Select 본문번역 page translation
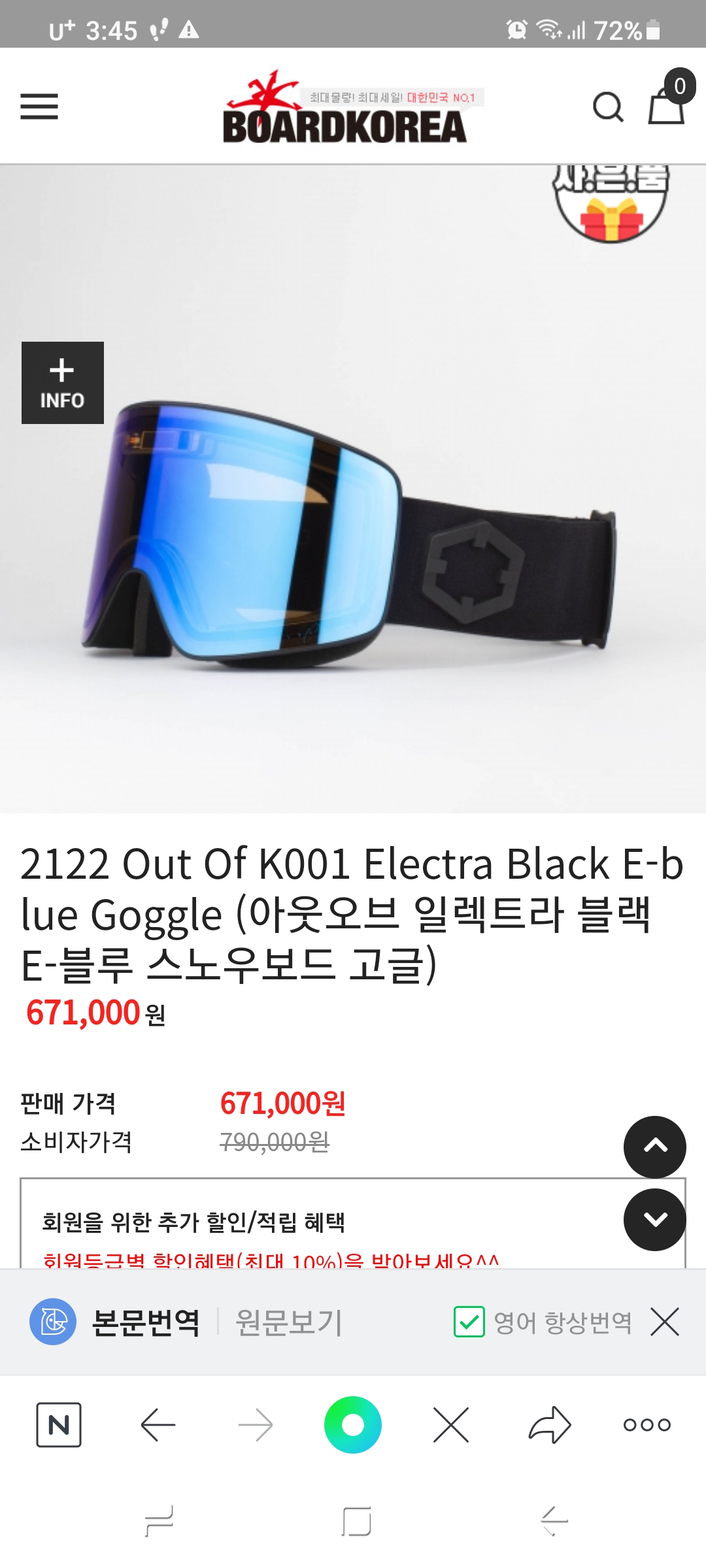The image size is (706, 1568). (145, 1322)
